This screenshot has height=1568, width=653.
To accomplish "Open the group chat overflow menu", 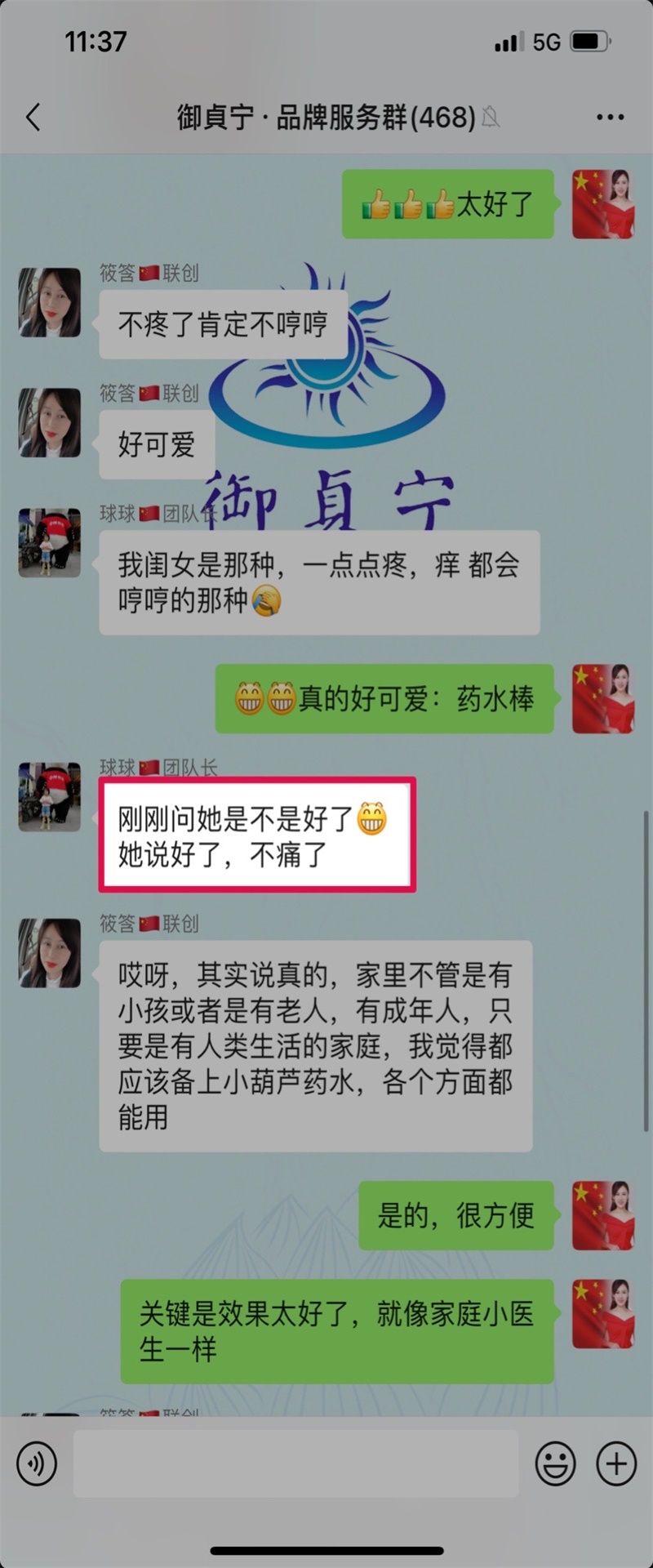I will [x=610, y=118].
